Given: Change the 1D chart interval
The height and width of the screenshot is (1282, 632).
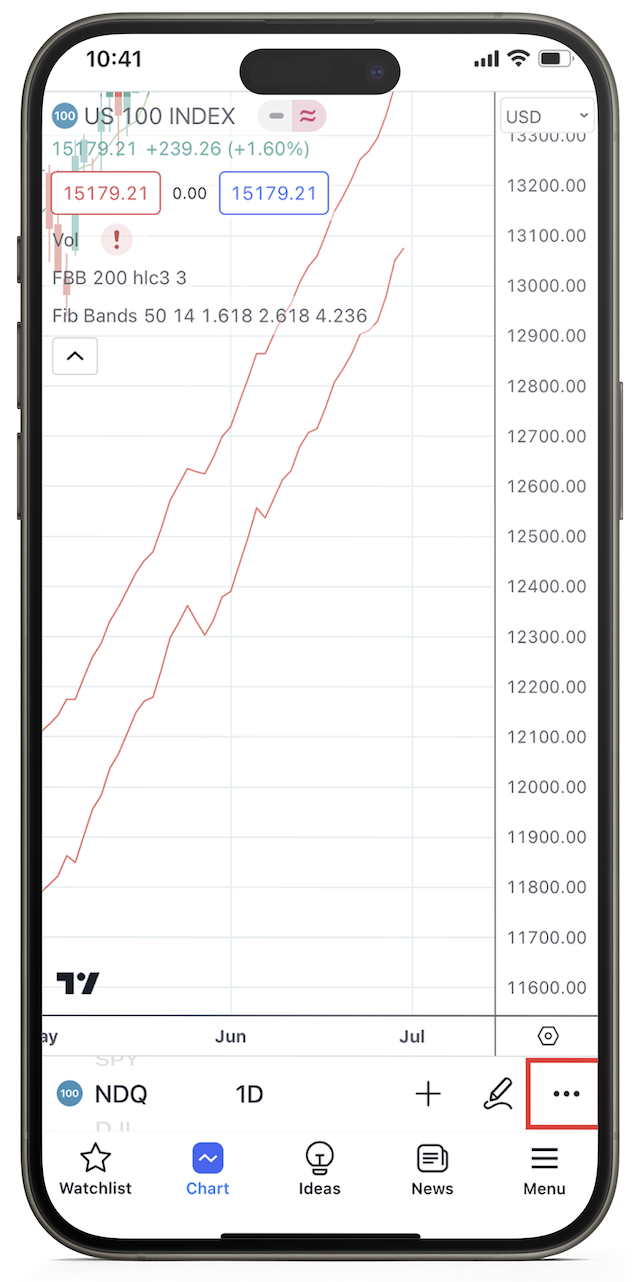Looking at the screenshot, I should click(249, 1094).
